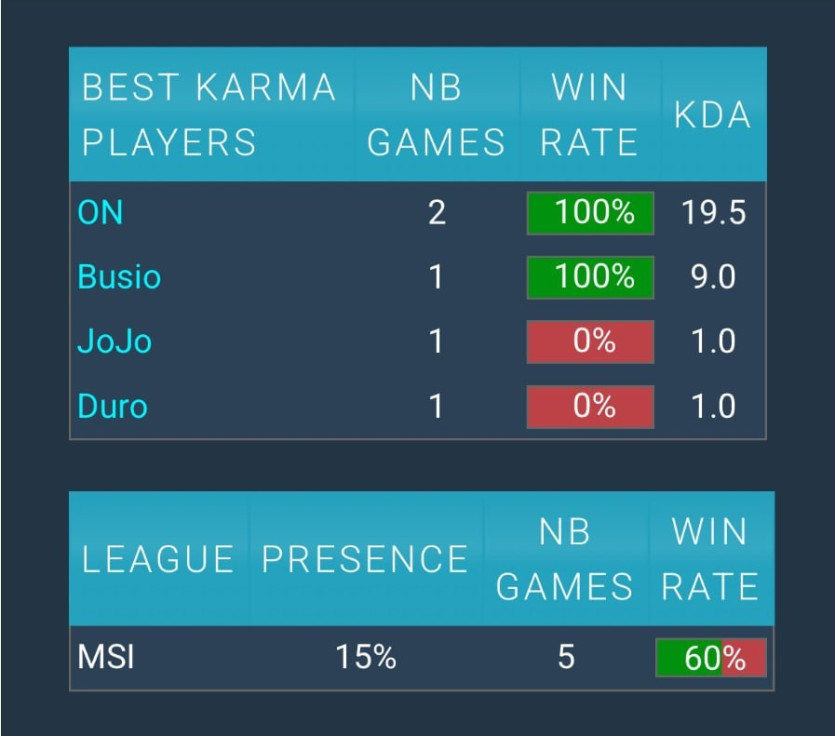The image size is (835, 736).
Task: Open ON's player profile
Action: pyautogui.click(x=100, y=213)
